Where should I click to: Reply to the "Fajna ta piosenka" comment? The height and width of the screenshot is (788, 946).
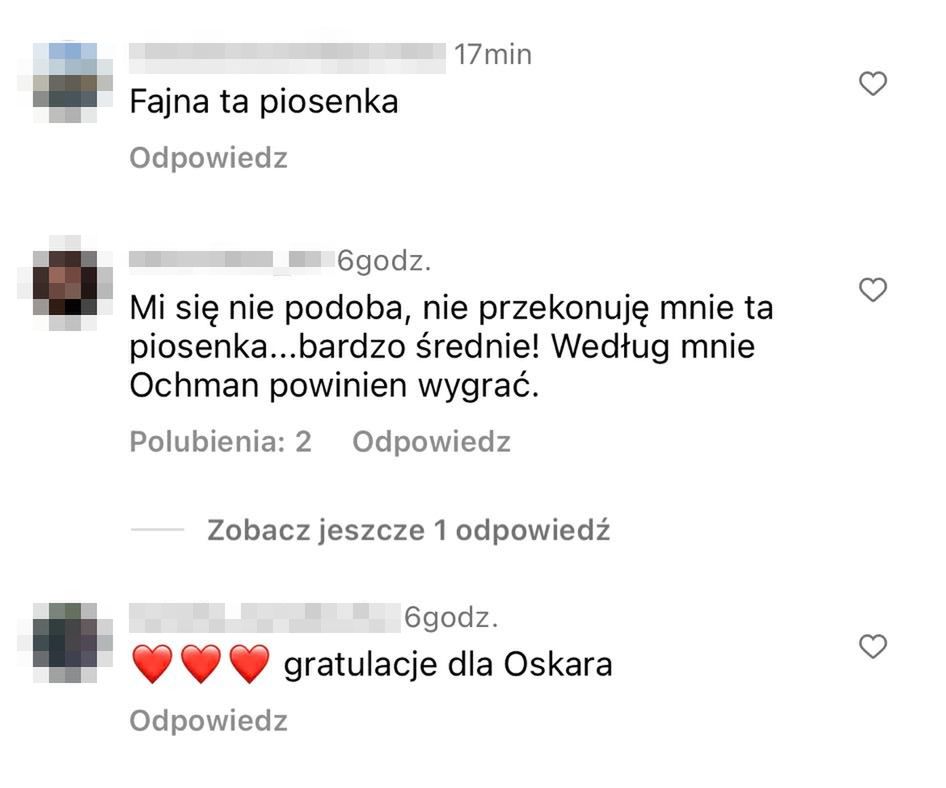208,158
